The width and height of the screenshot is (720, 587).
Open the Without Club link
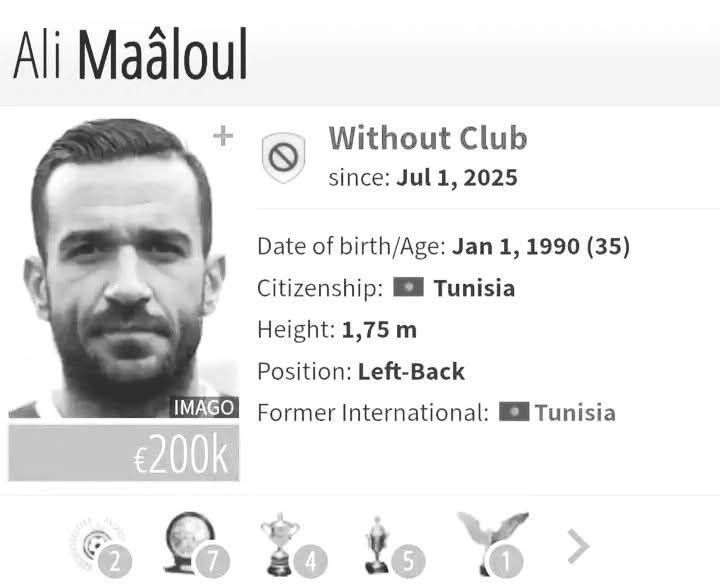click(x=427, y=138)
